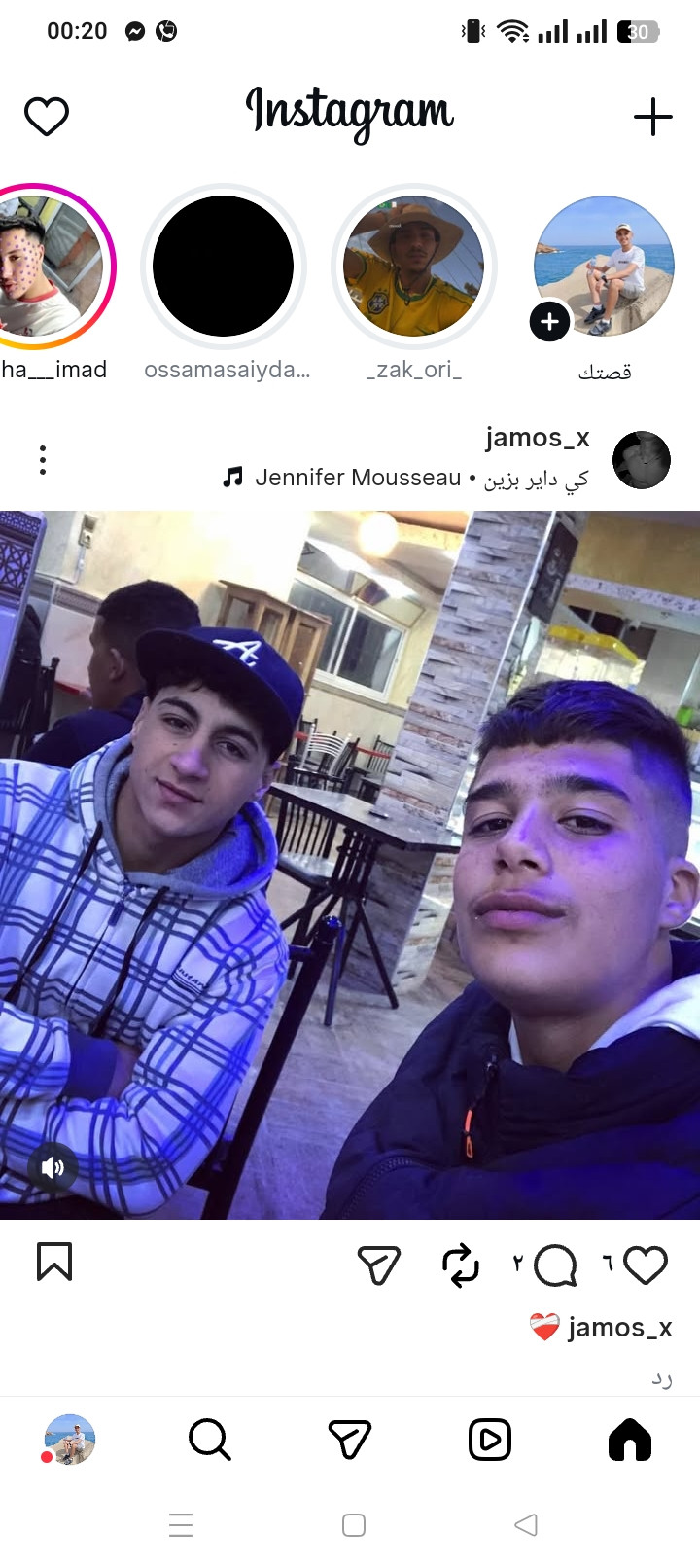Tap the system back button
This screenshot has width=700, height=1568.
click(x=526, y=1524)
